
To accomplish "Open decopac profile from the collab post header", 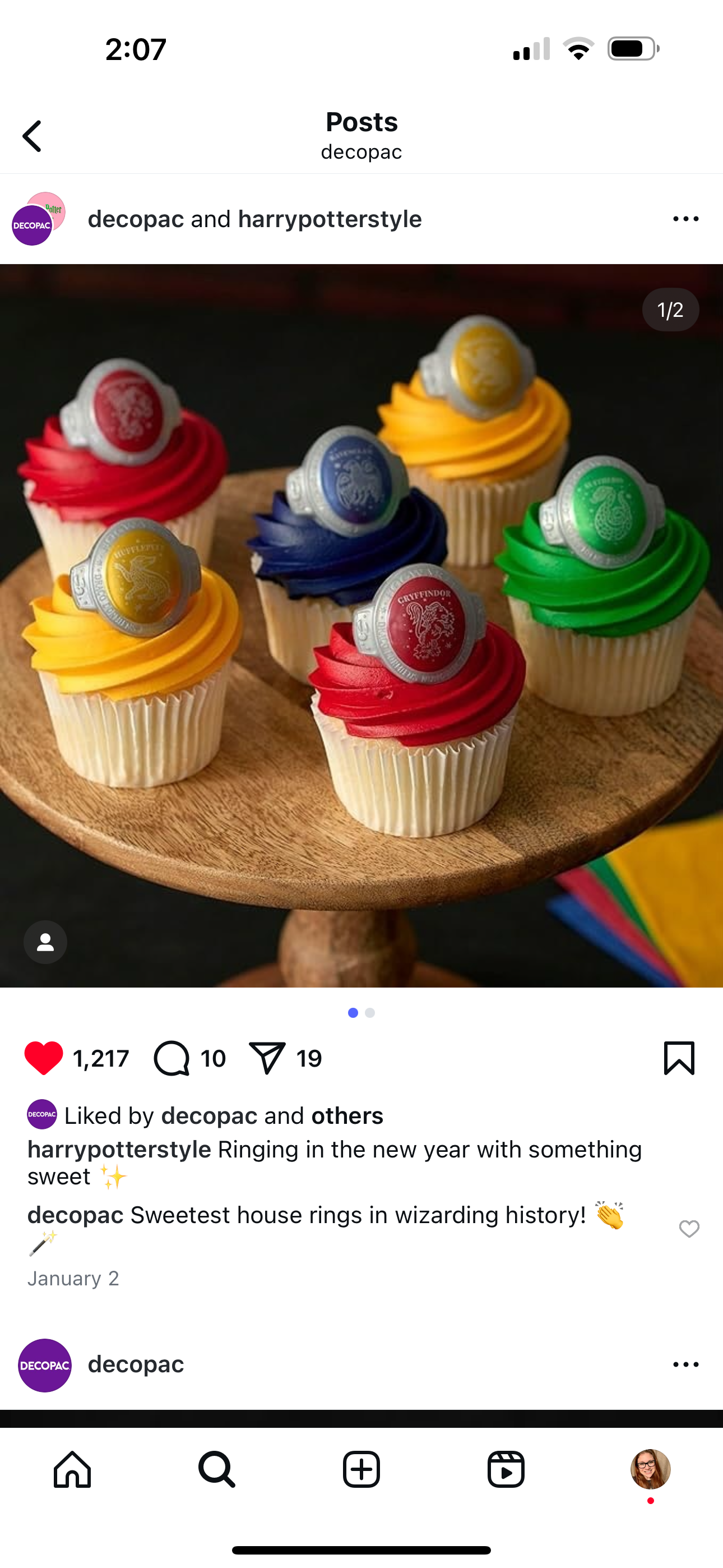I will click(x=135, y=219).
